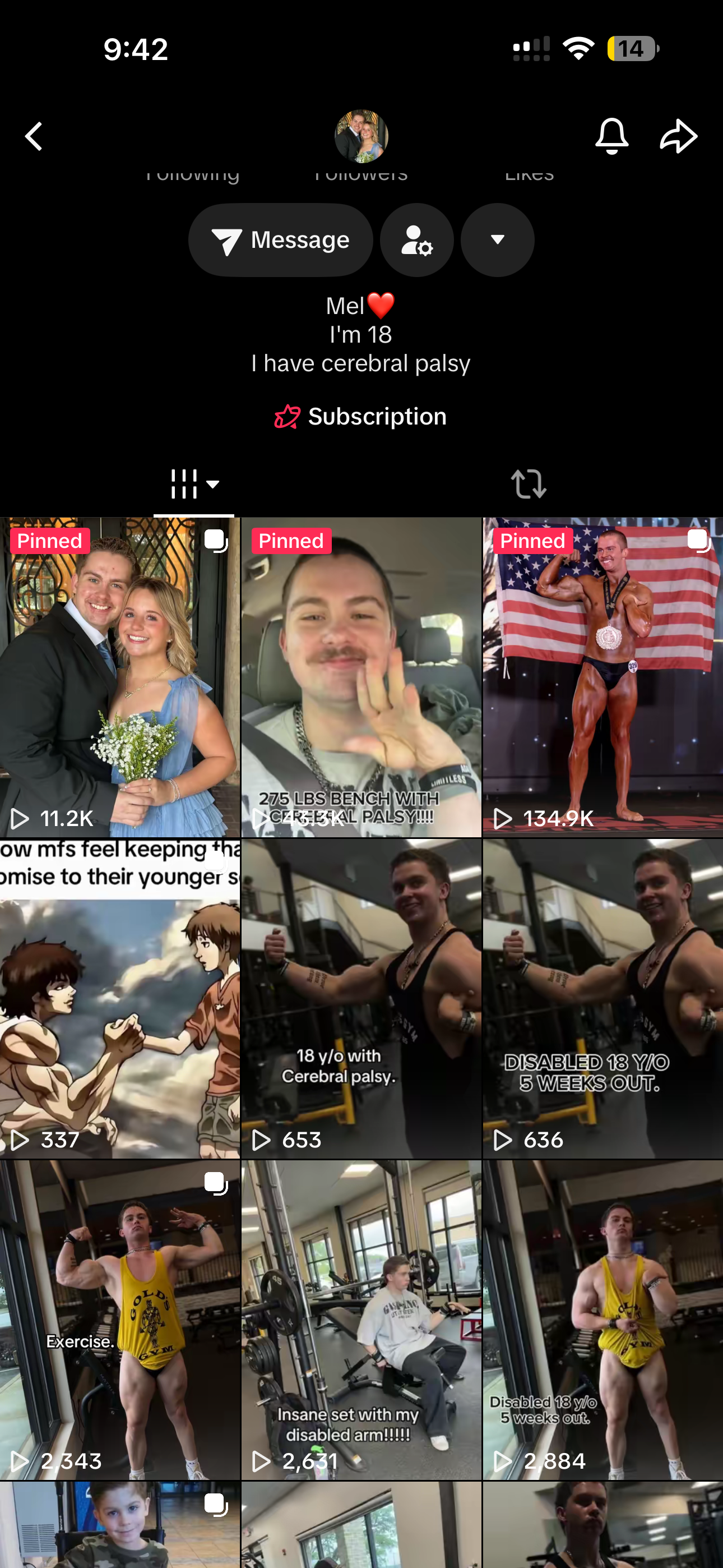
Task: Play pinned 275 LBS bench video
Action: click(x=361, y=677)
